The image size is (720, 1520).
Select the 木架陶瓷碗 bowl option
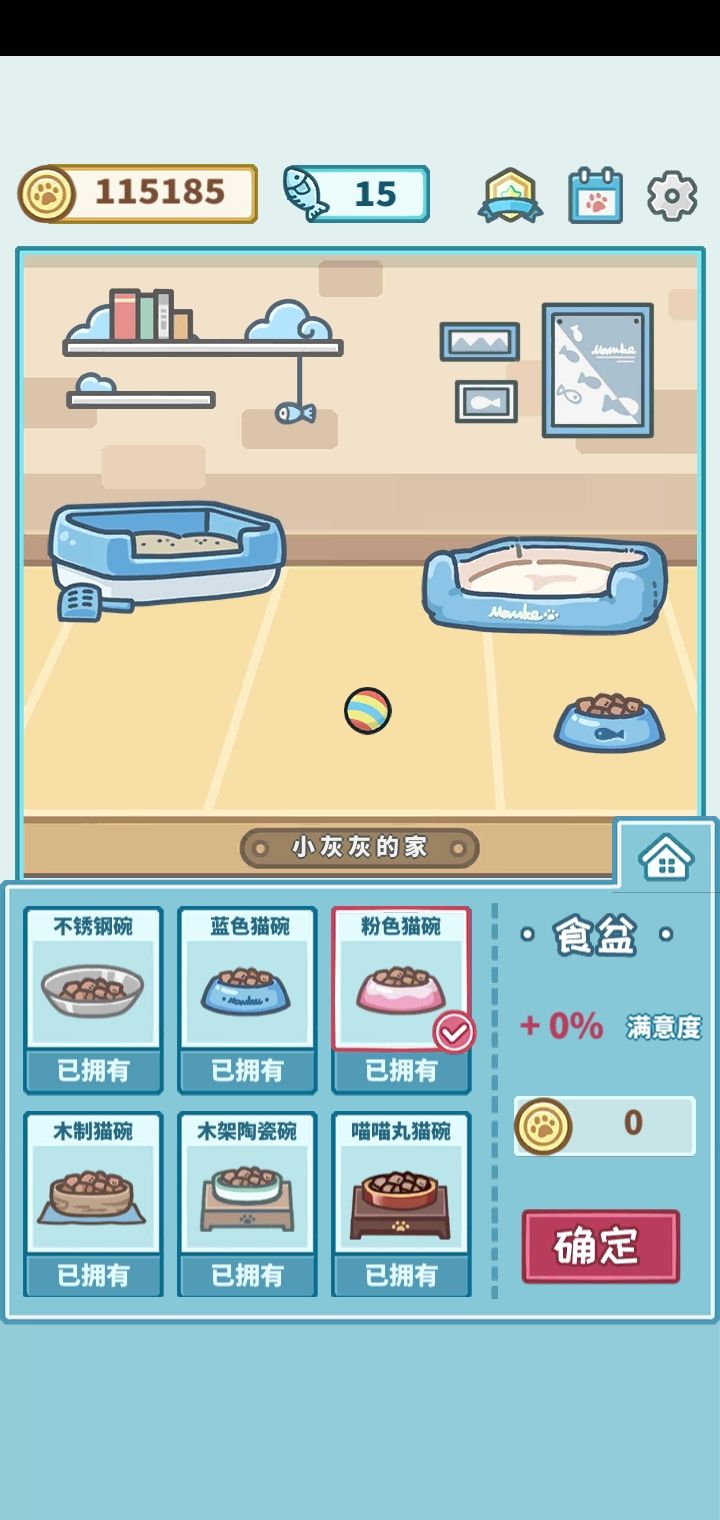(247, 1200)
